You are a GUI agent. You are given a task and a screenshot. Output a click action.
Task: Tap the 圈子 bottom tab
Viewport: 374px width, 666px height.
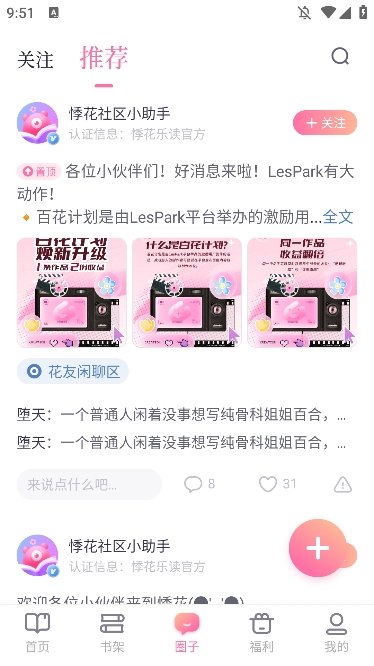pos(187,632)
